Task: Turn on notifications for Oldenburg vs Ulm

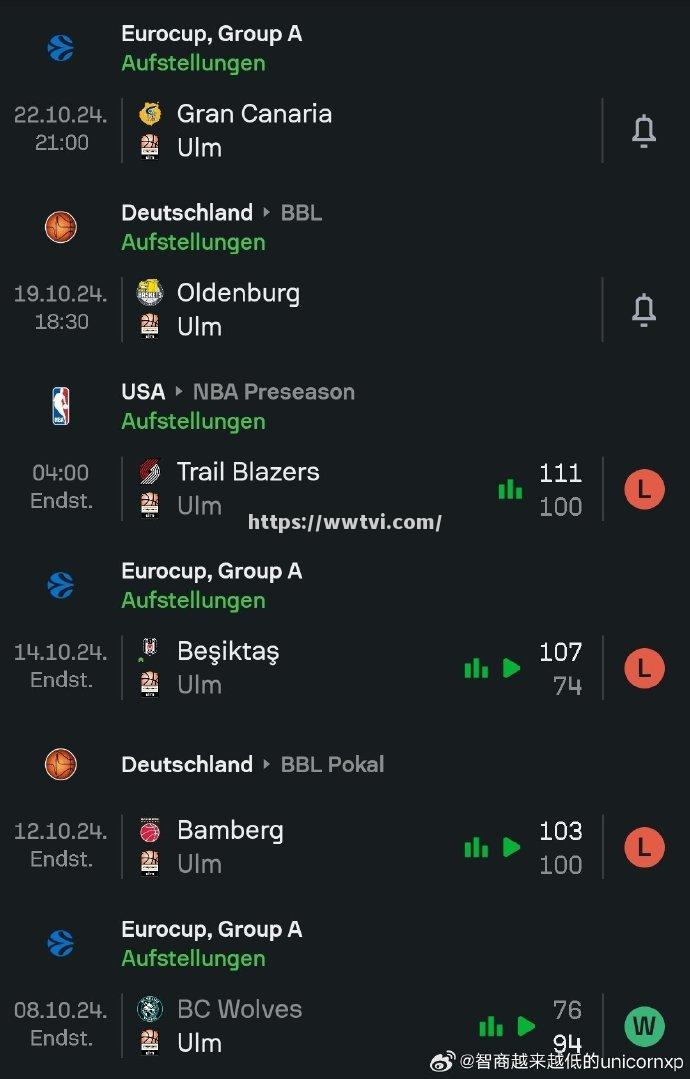Action: pos(644,310)
